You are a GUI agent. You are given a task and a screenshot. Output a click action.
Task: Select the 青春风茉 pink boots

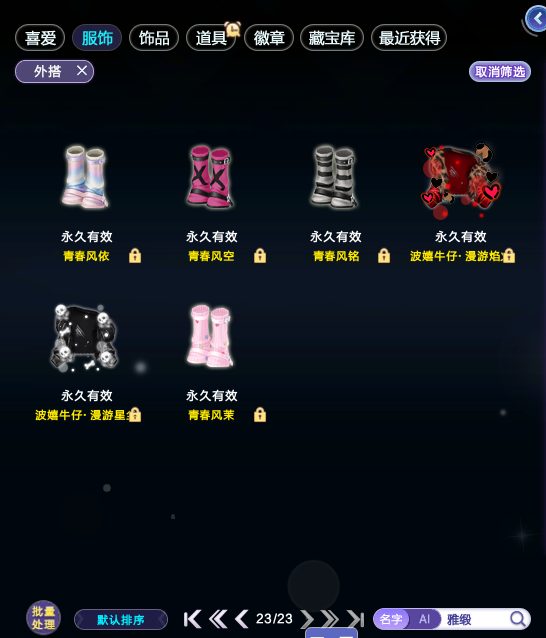coord(211,336)
